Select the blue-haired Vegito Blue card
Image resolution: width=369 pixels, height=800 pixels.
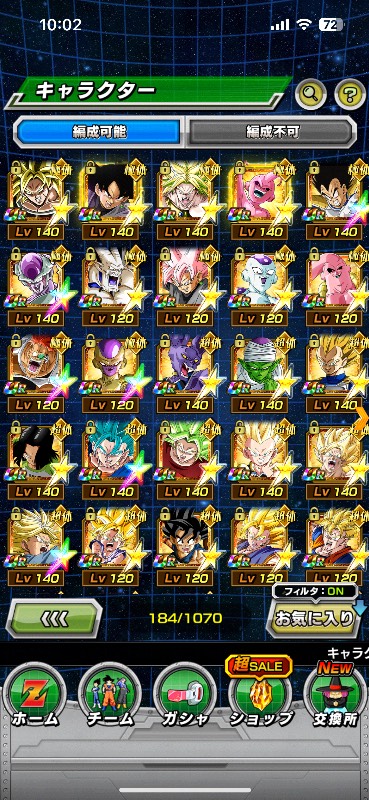click(111, 460)
